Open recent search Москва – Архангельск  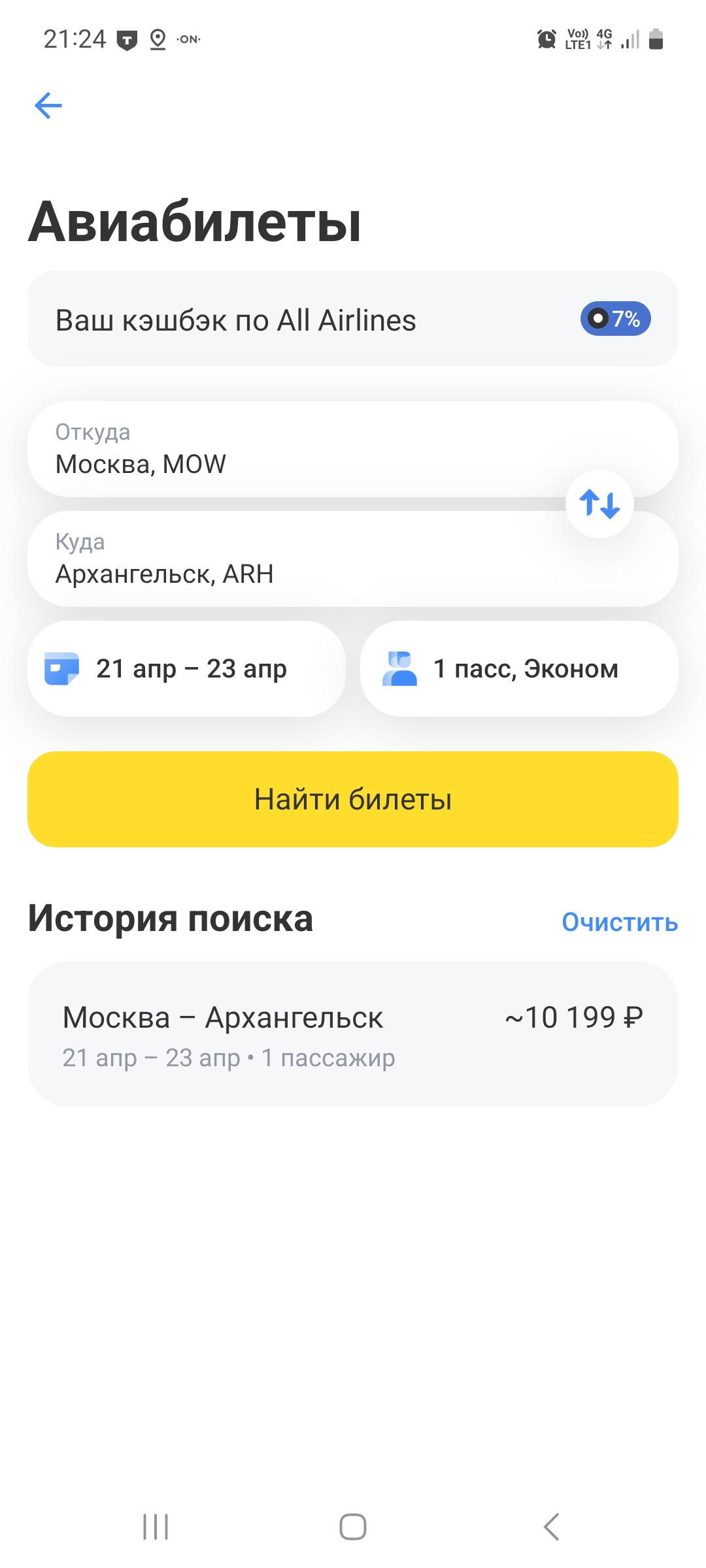[353, 1034]
